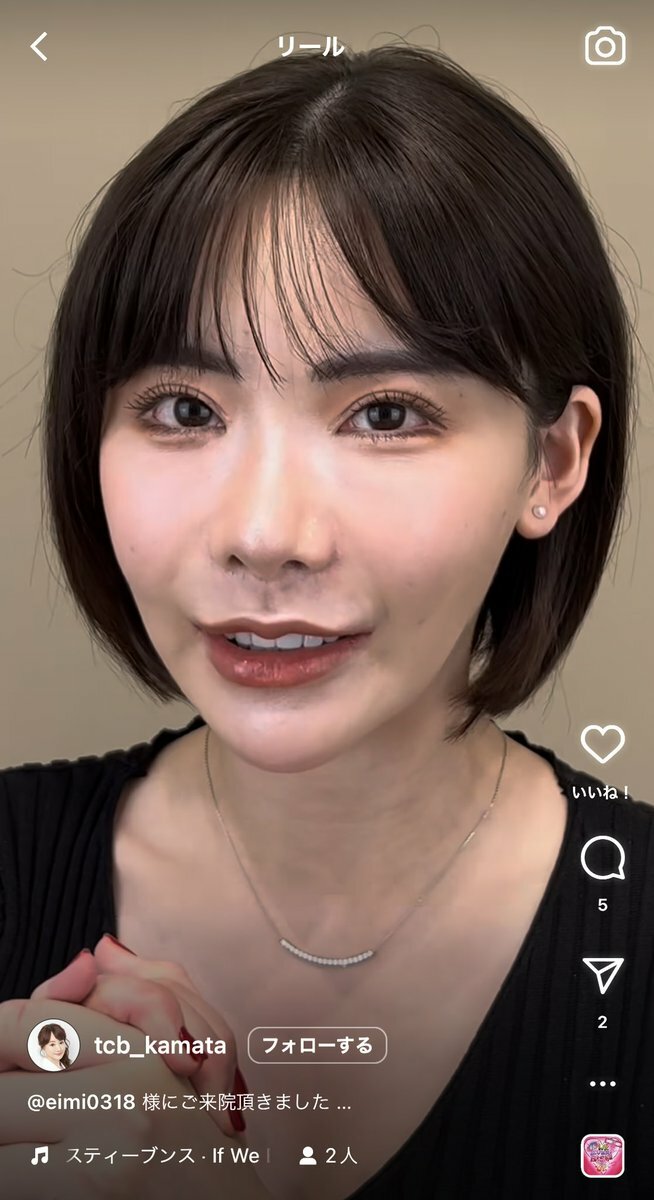The image size is (654, 1200).
Task: Go back using the top-left arrow
Action: [39, 46]
